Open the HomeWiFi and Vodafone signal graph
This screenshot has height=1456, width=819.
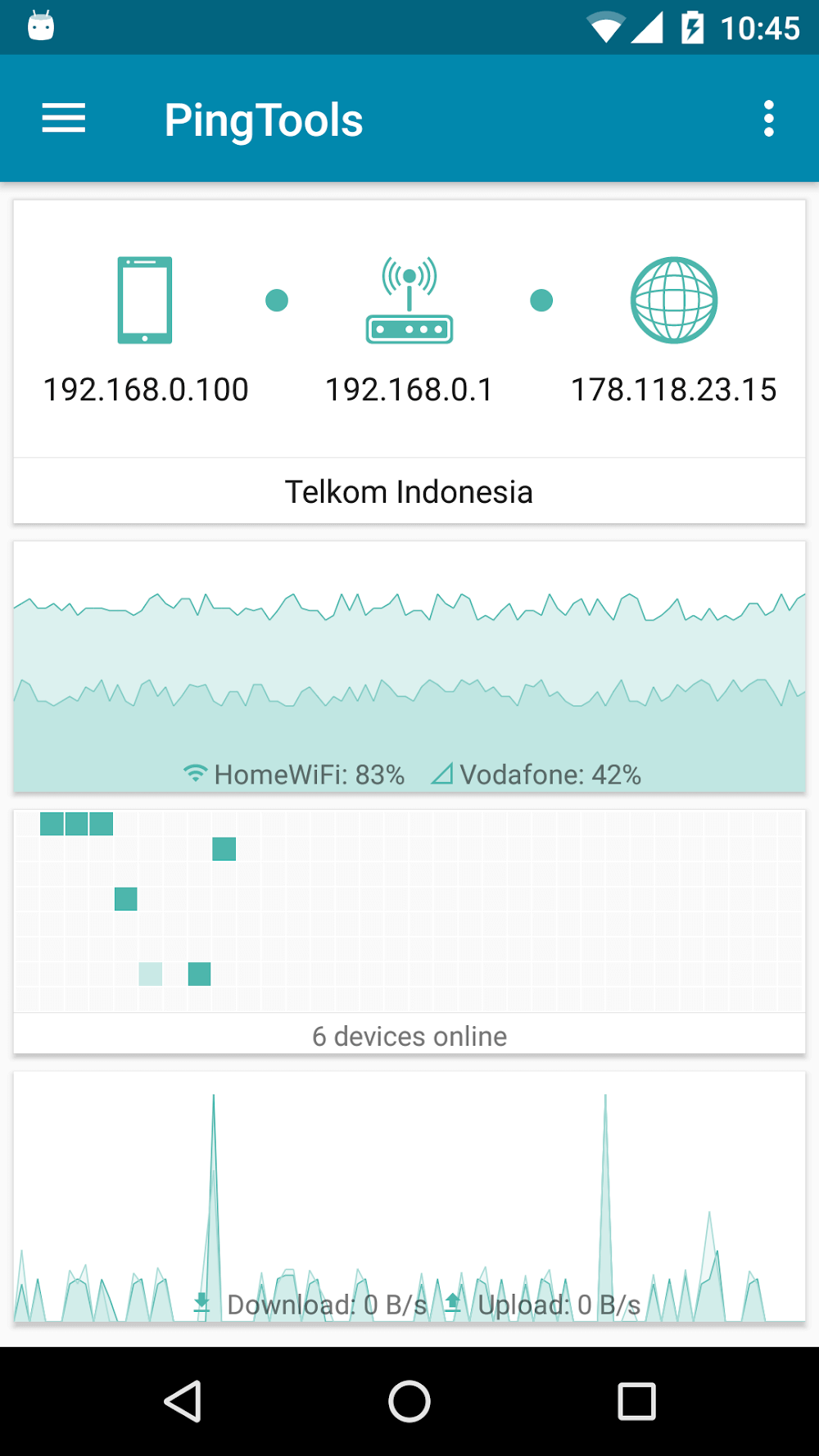[x=409, y=667]
